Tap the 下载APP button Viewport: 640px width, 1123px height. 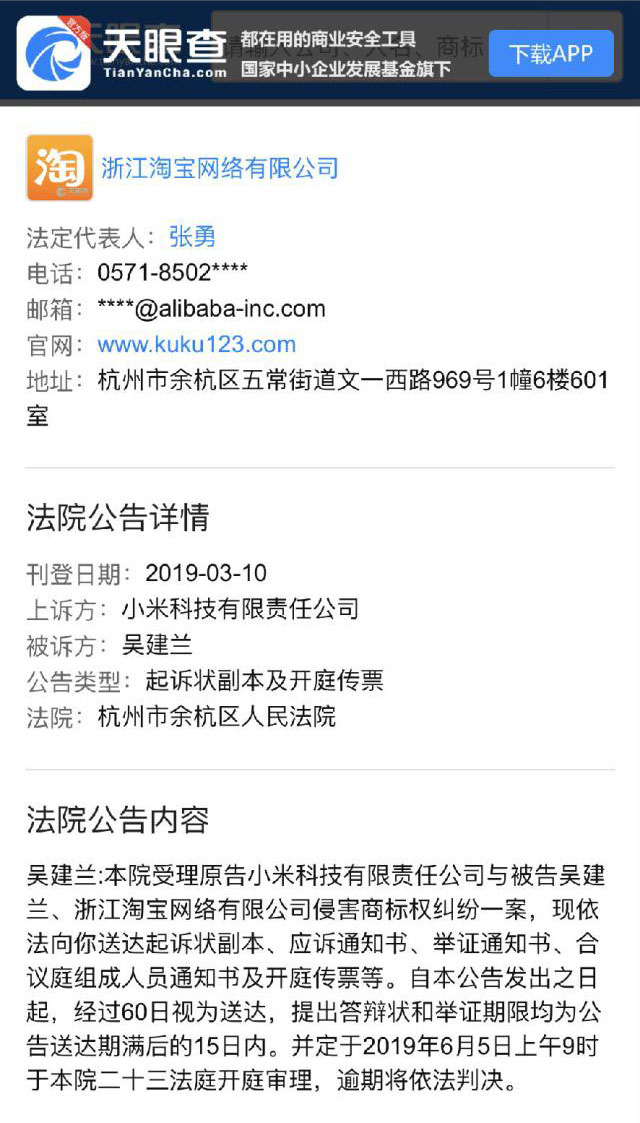tap(550, 53)
